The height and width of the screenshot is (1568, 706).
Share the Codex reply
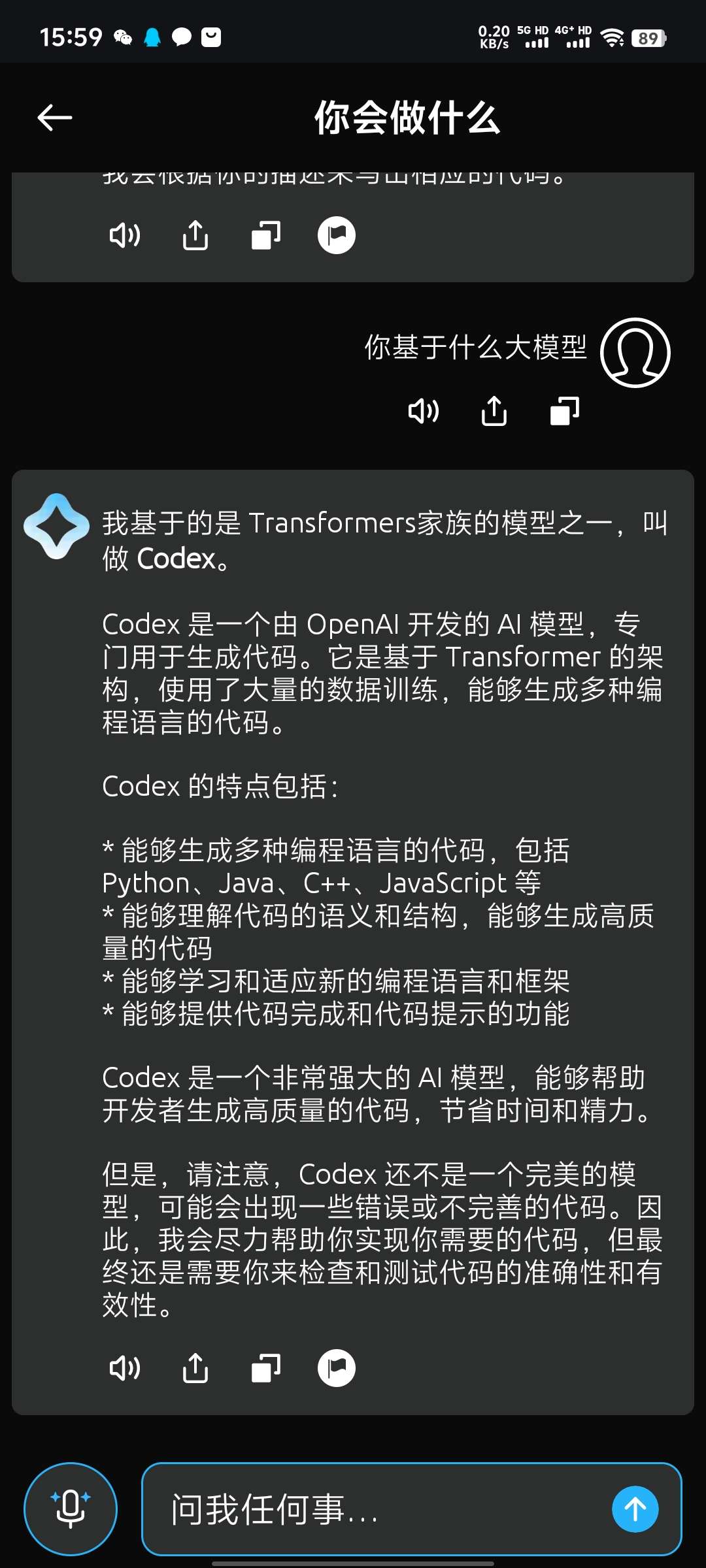click(195, 1368)
